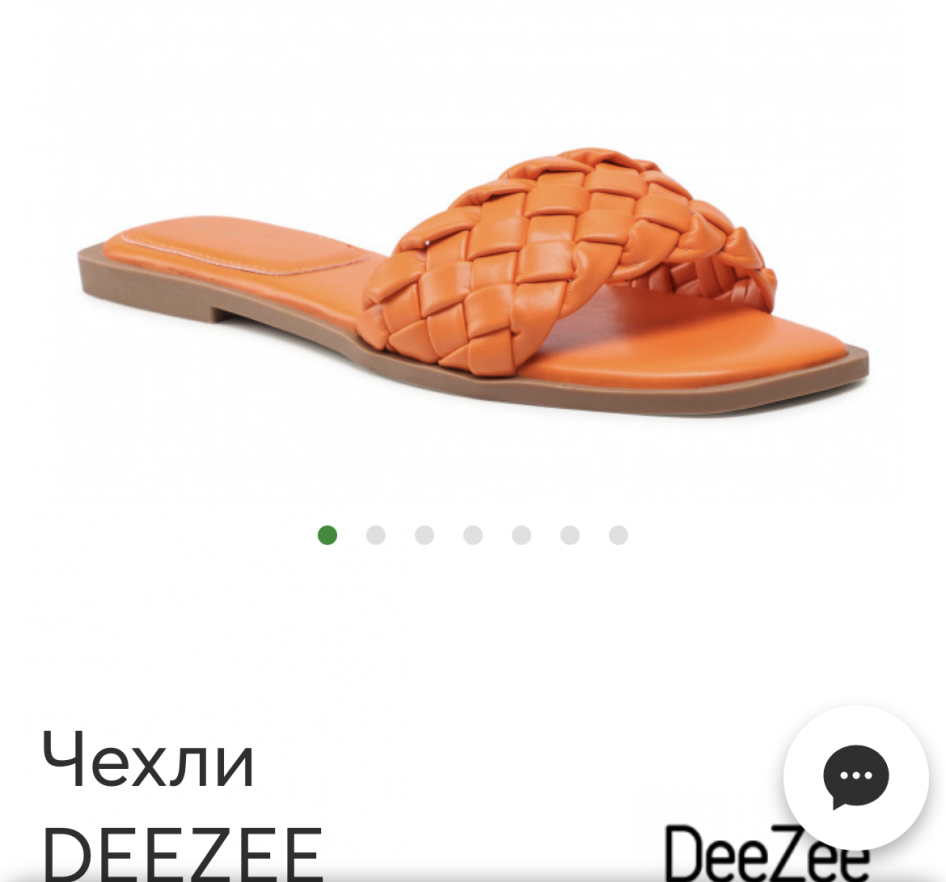The height and width of the screenshot is (882, 946).
Task: Select the fourth image indicator dot
Action: 473,535
